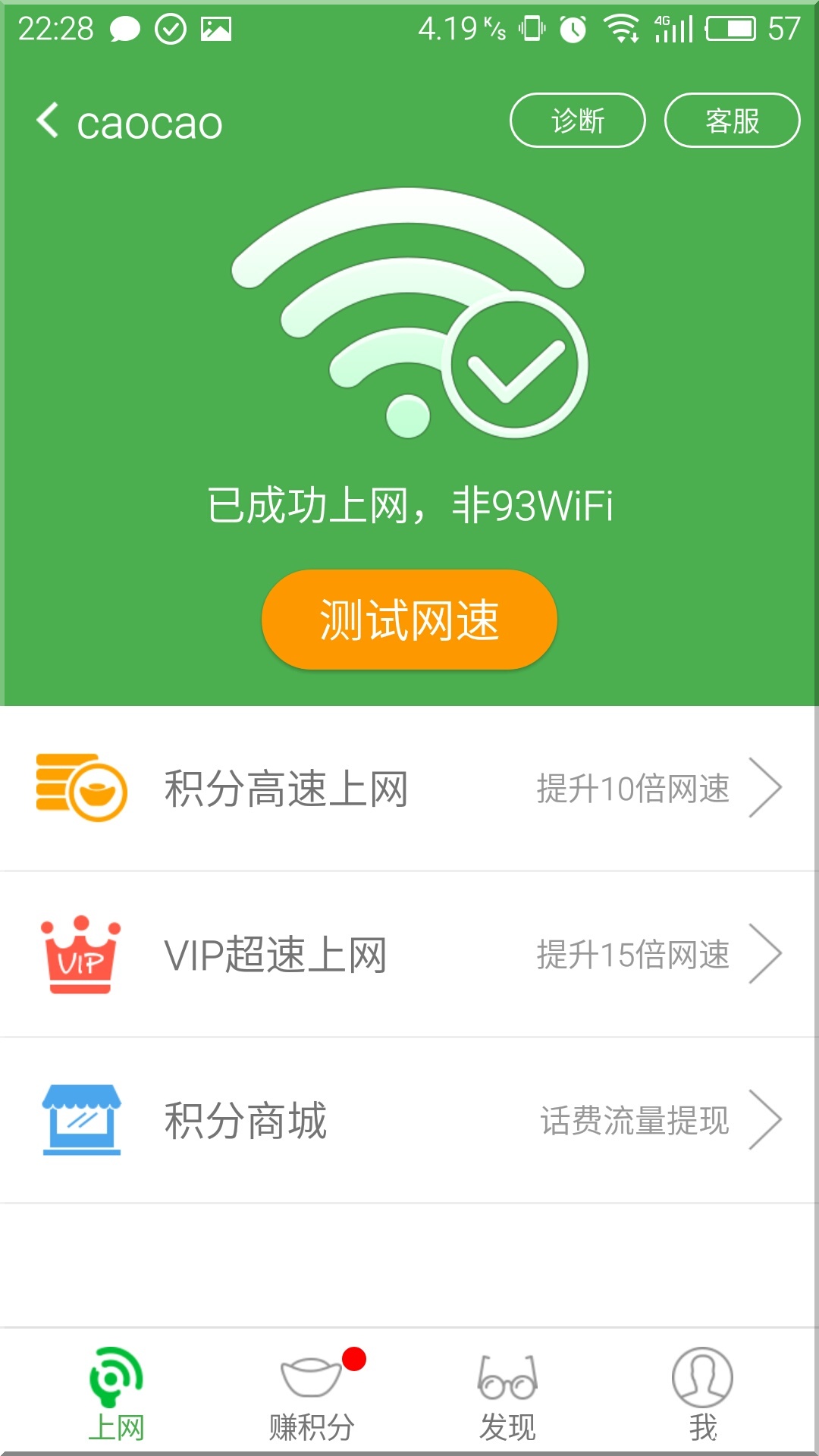
Task: Click the 诊断 button
Action: pyautogui.click(x=577, y=119)
